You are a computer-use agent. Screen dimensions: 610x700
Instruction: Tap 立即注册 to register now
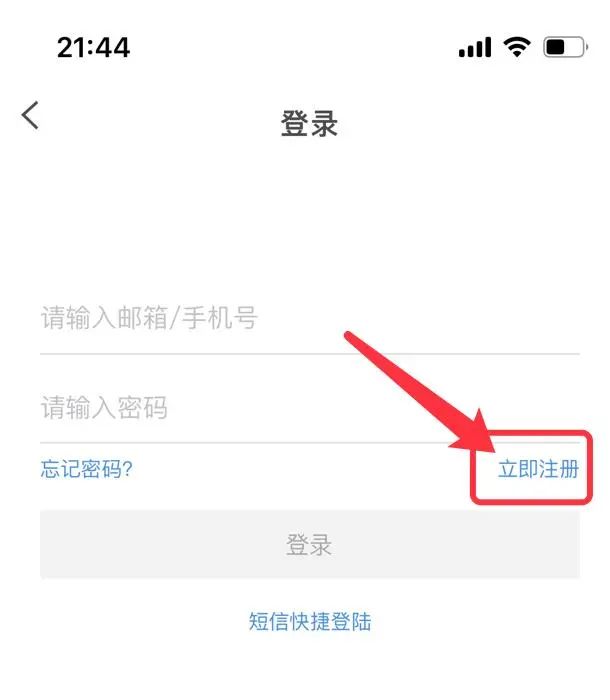538,469
